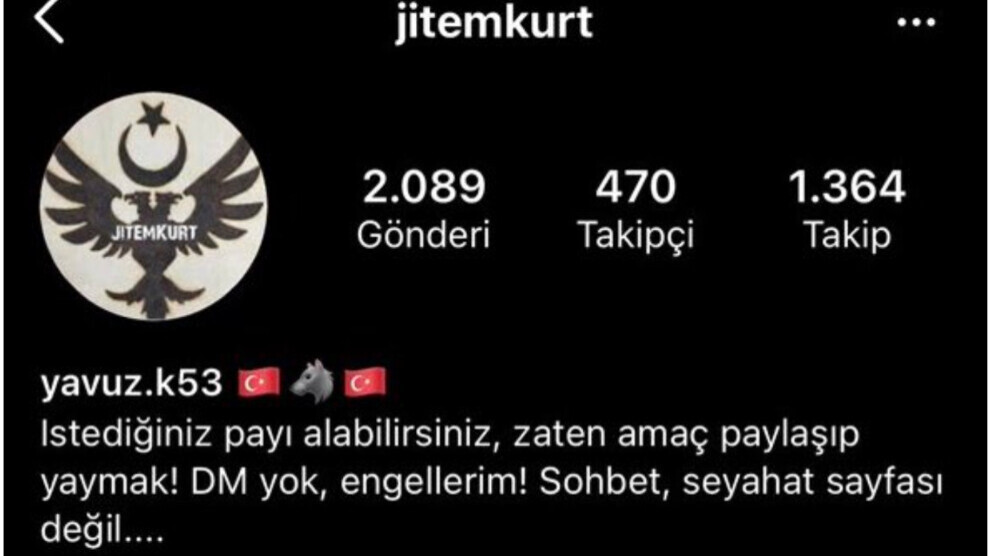View the 2.089 Gönderi posts
990x556 pixels.
coord(424,208)
